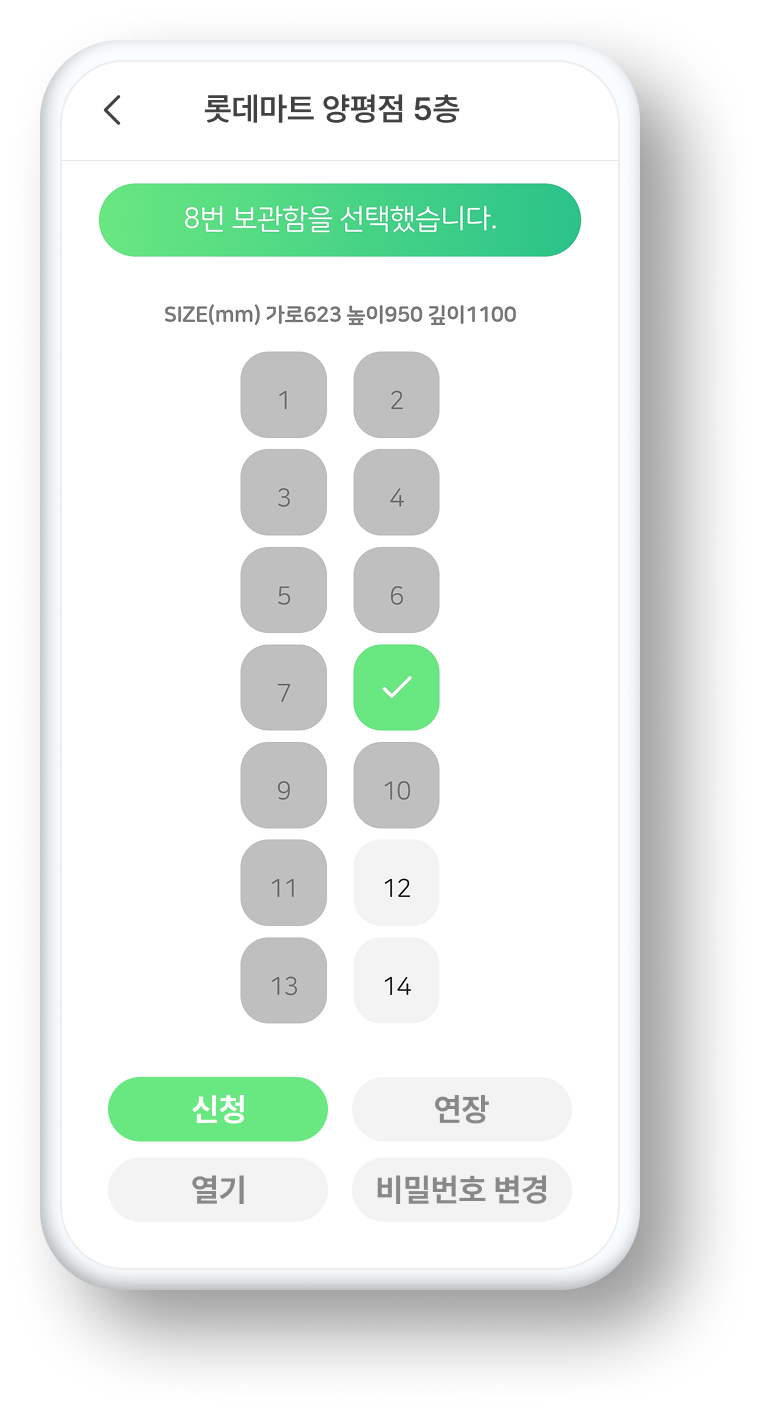Deselect the checked locker 8
The width and height of the screenshot is (760, 1410).
click(x=397, y=687)
